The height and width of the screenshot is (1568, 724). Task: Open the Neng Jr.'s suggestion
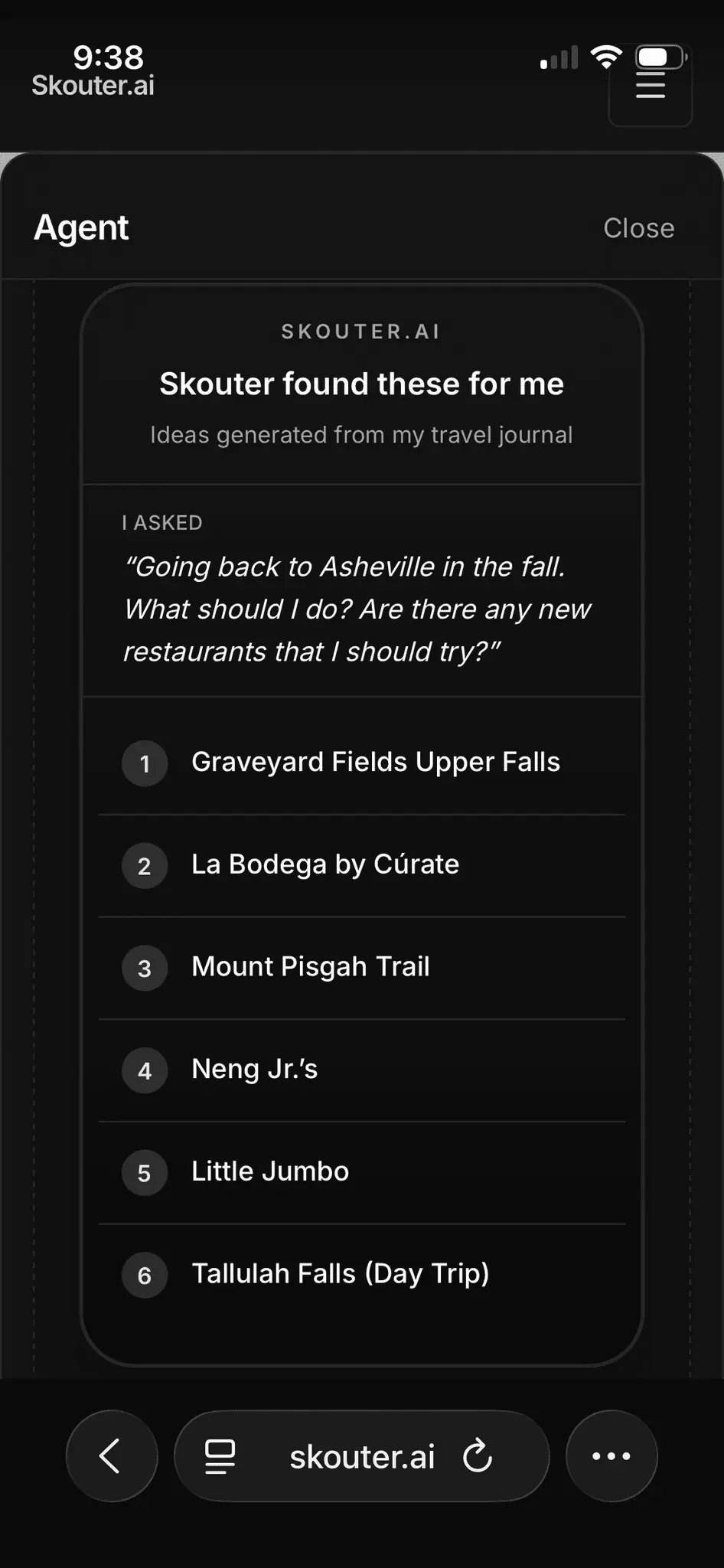click(x=362, y=1070)
